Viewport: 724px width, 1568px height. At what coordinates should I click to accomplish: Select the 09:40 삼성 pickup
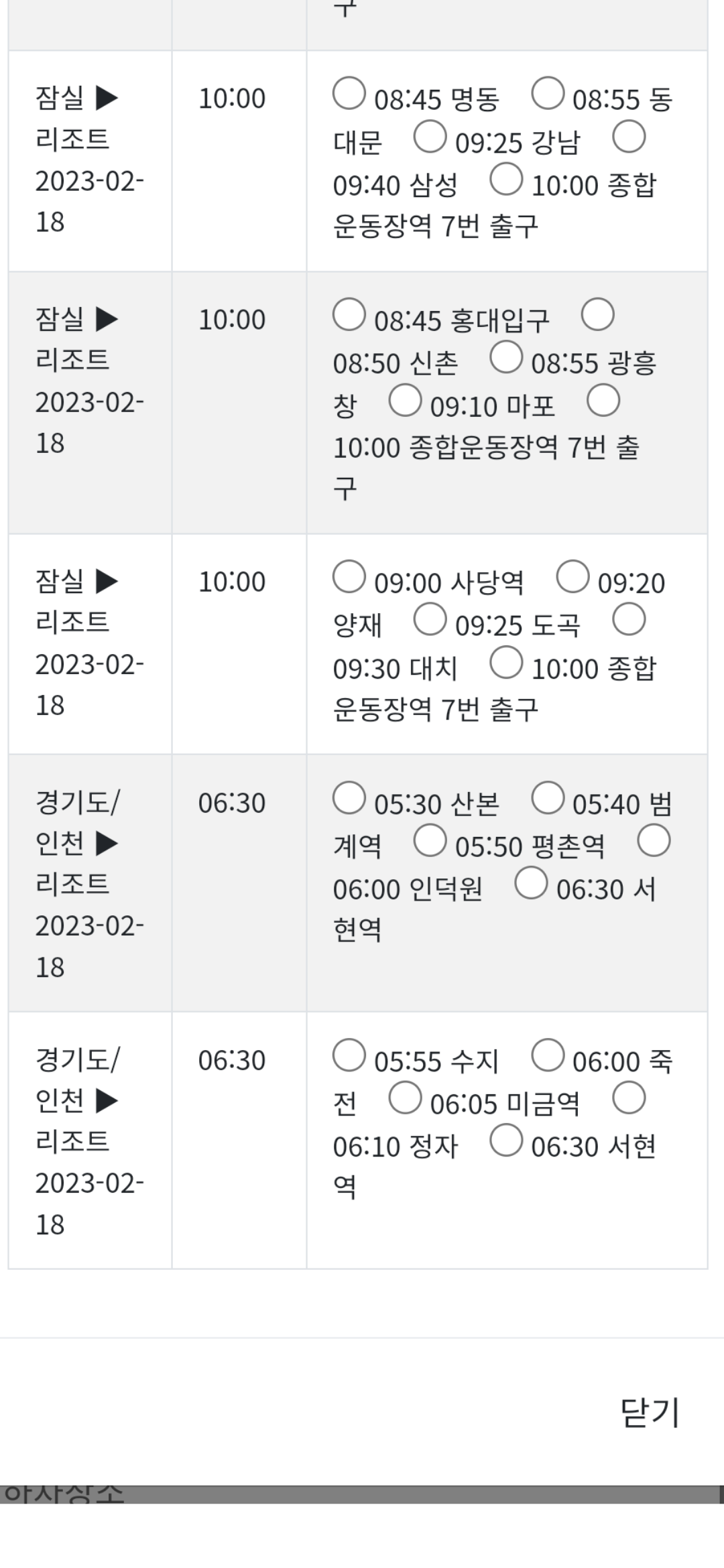coord(629,137)
